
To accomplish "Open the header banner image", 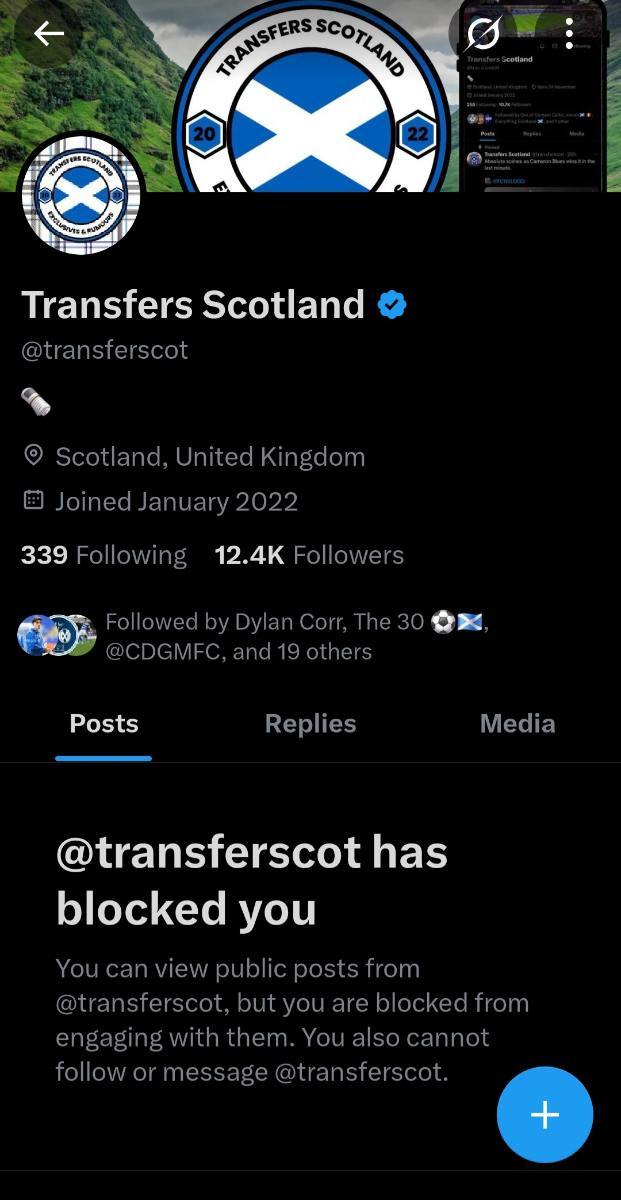I will [x=310, y=96].
